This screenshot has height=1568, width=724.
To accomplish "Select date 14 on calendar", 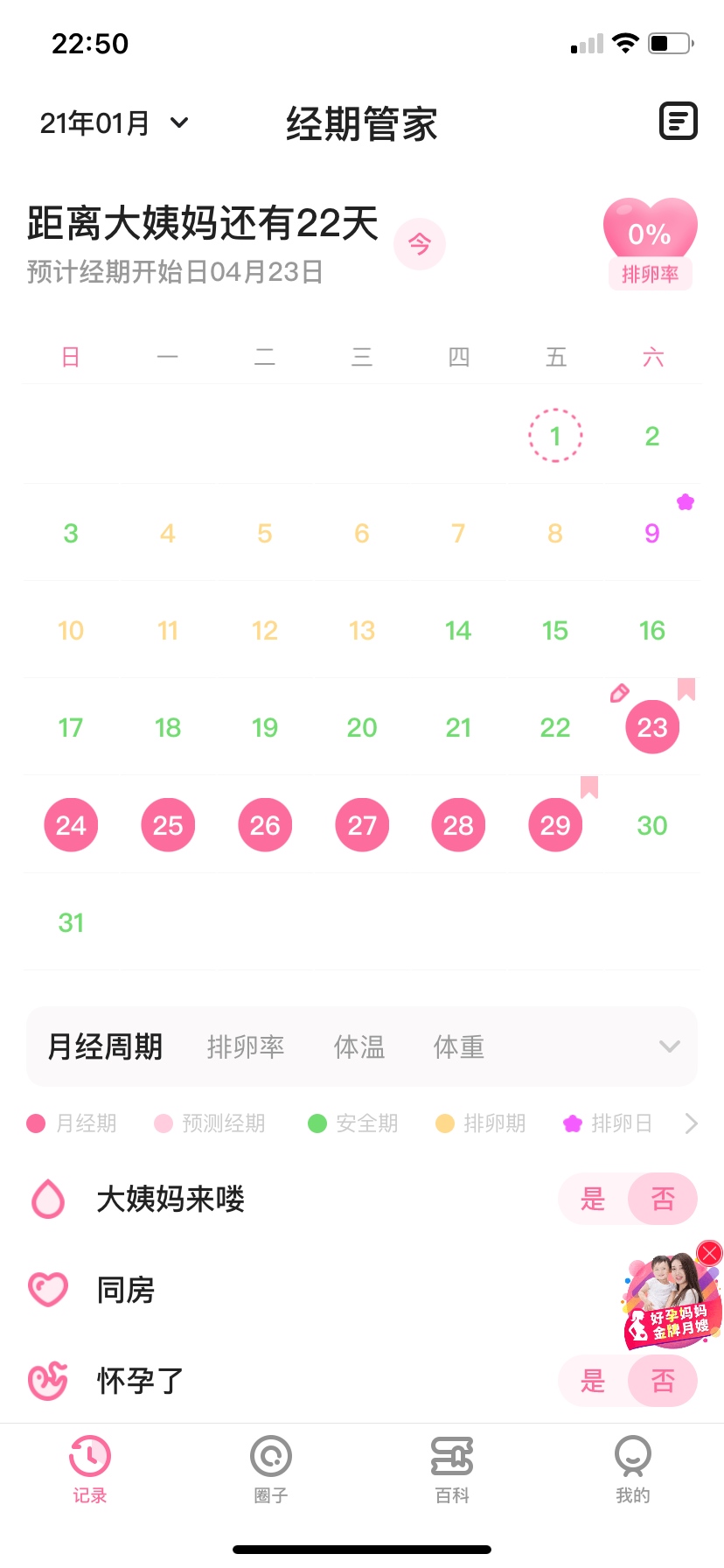I will (x=458, y=630).
